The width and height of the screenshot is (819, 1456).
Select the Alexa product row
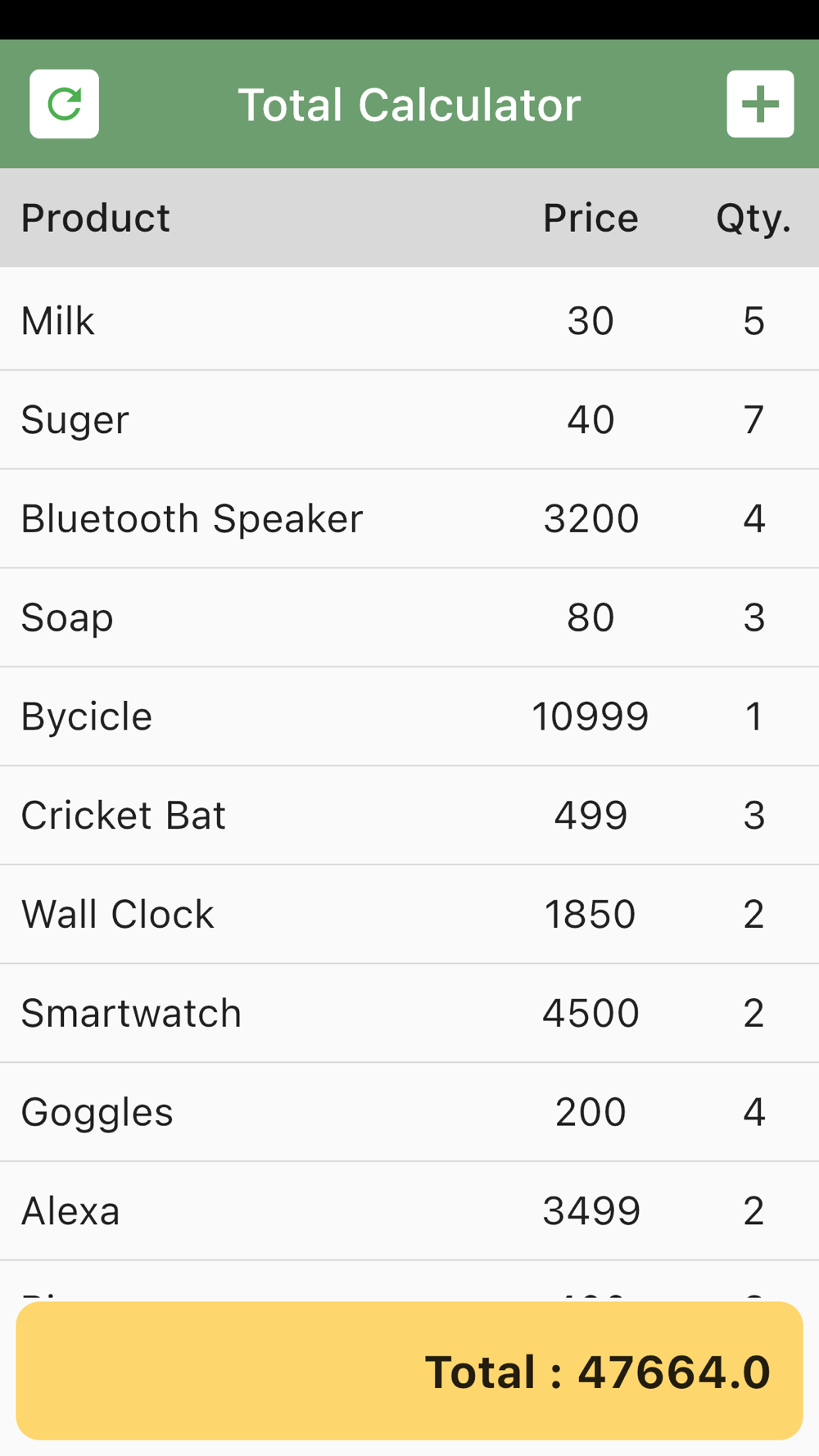coord(409,1210)
